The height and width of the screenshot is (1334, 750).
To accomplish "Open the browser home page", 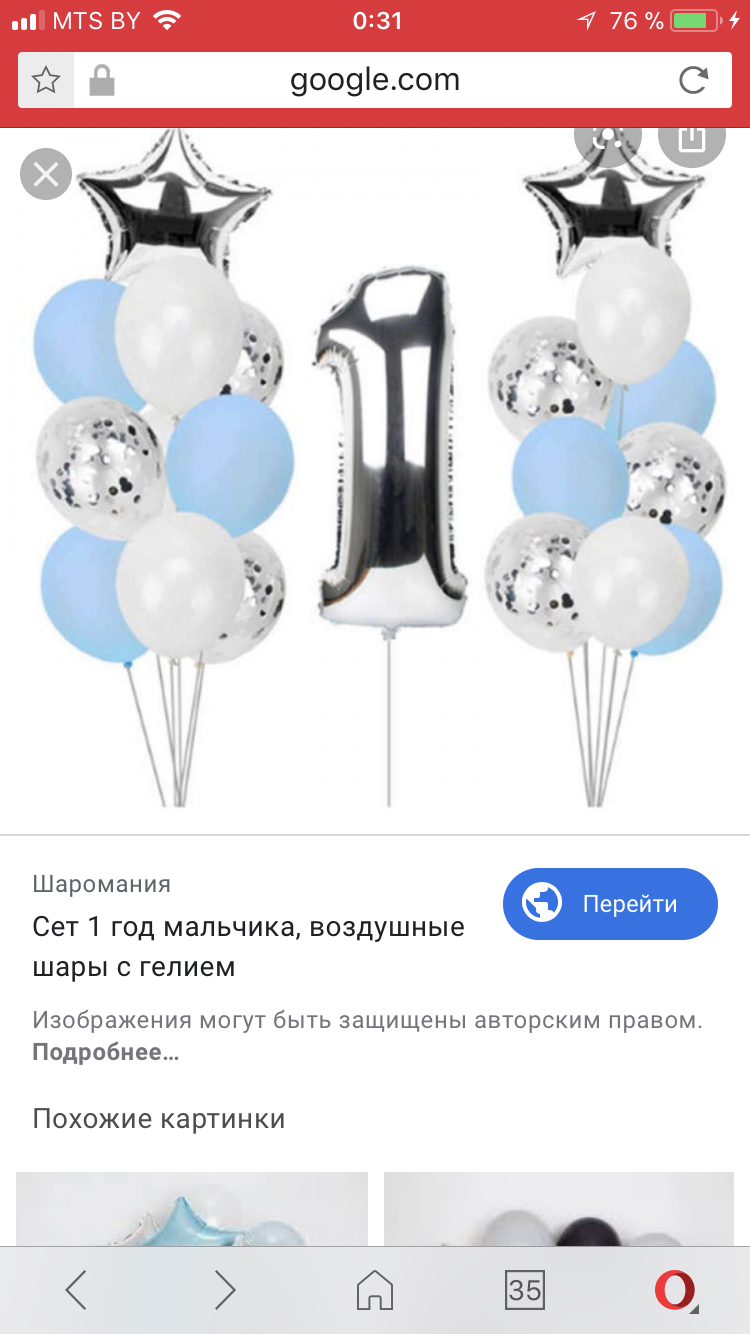I will tap(375, 1290).
